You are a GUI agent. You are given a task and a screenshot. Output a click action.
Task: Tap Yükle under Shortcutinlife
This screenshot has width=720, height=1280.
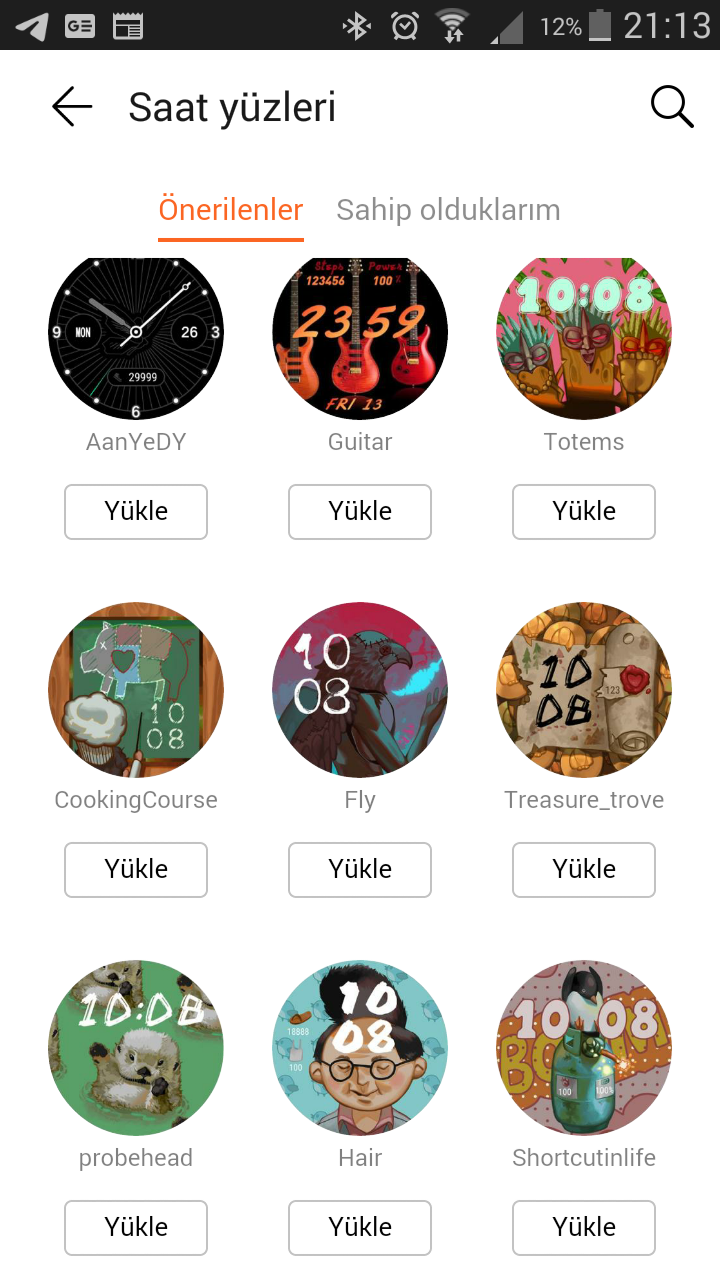pyautogui.click(x=584, y=1228)
